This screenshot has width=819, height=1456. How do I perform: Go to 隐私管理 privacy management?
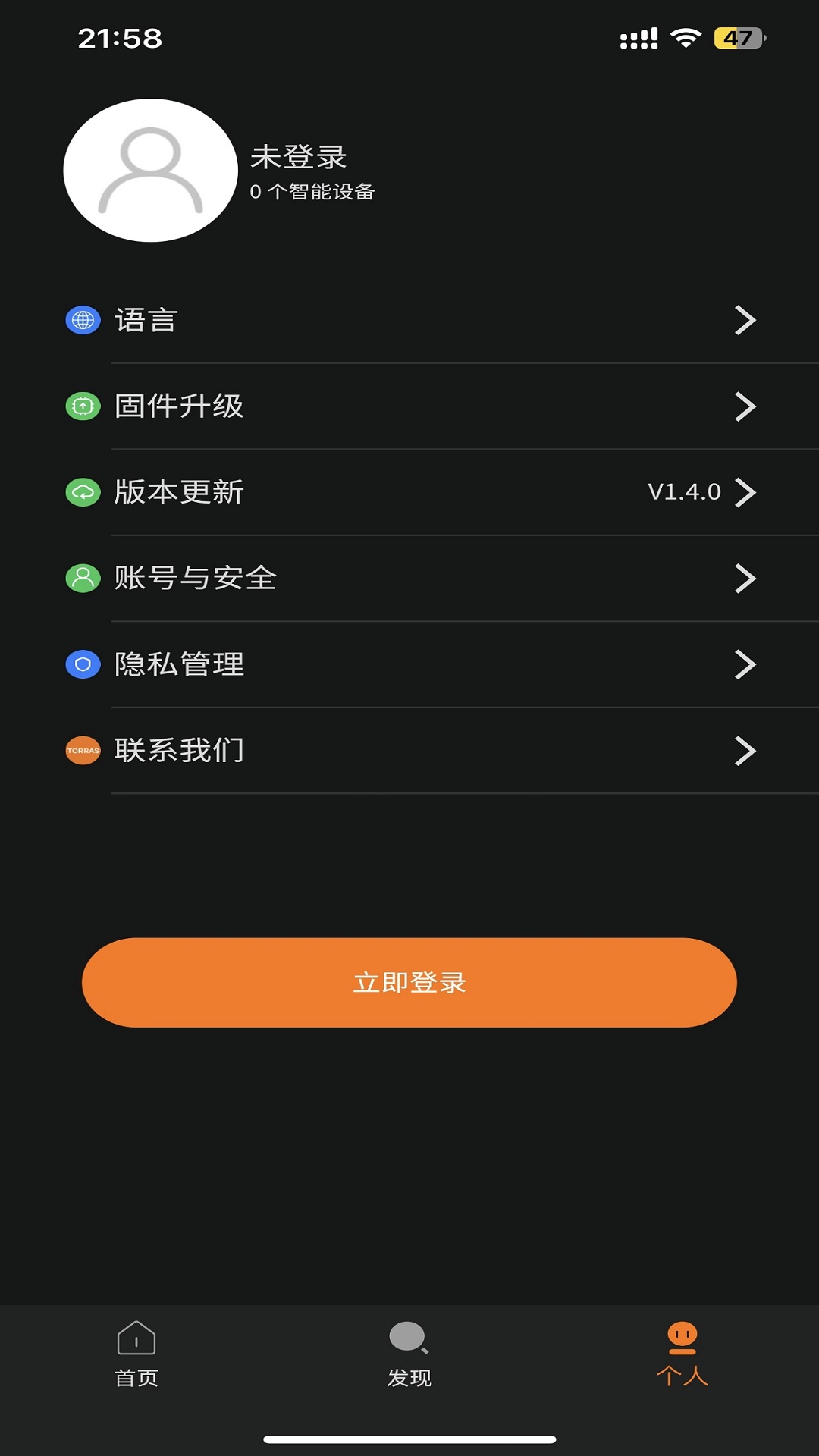(x=409, y=664)
